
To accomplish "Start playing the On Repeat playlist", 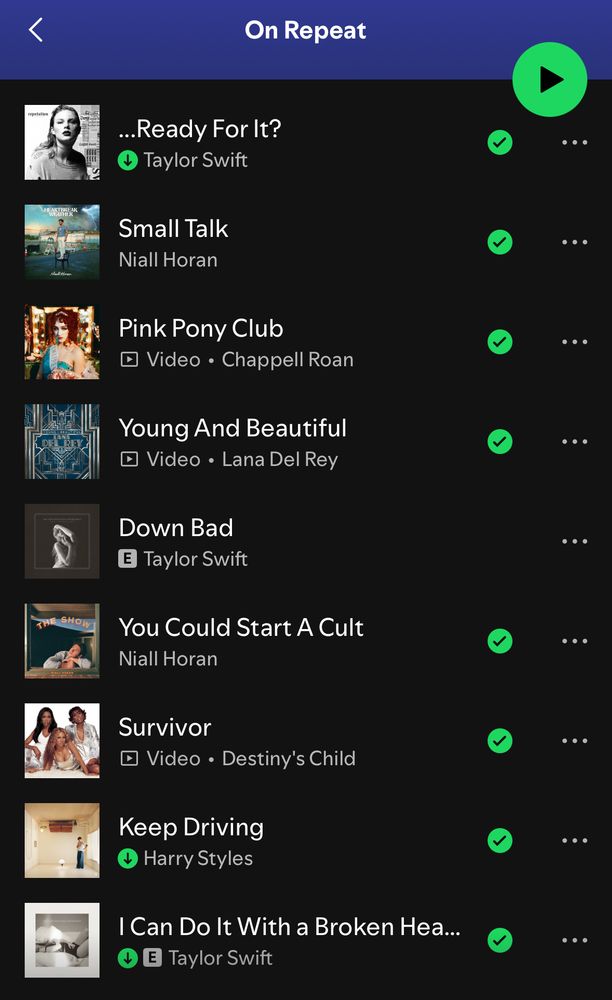I will 550,80.
